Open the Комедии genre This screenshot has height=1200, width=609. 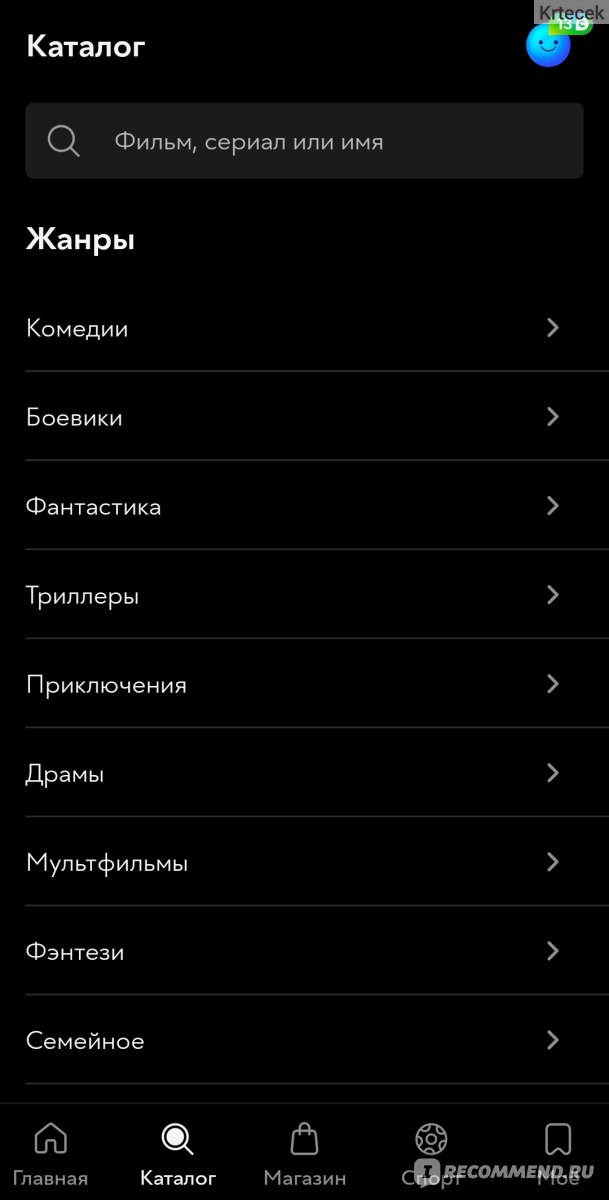tap(304, 328)
